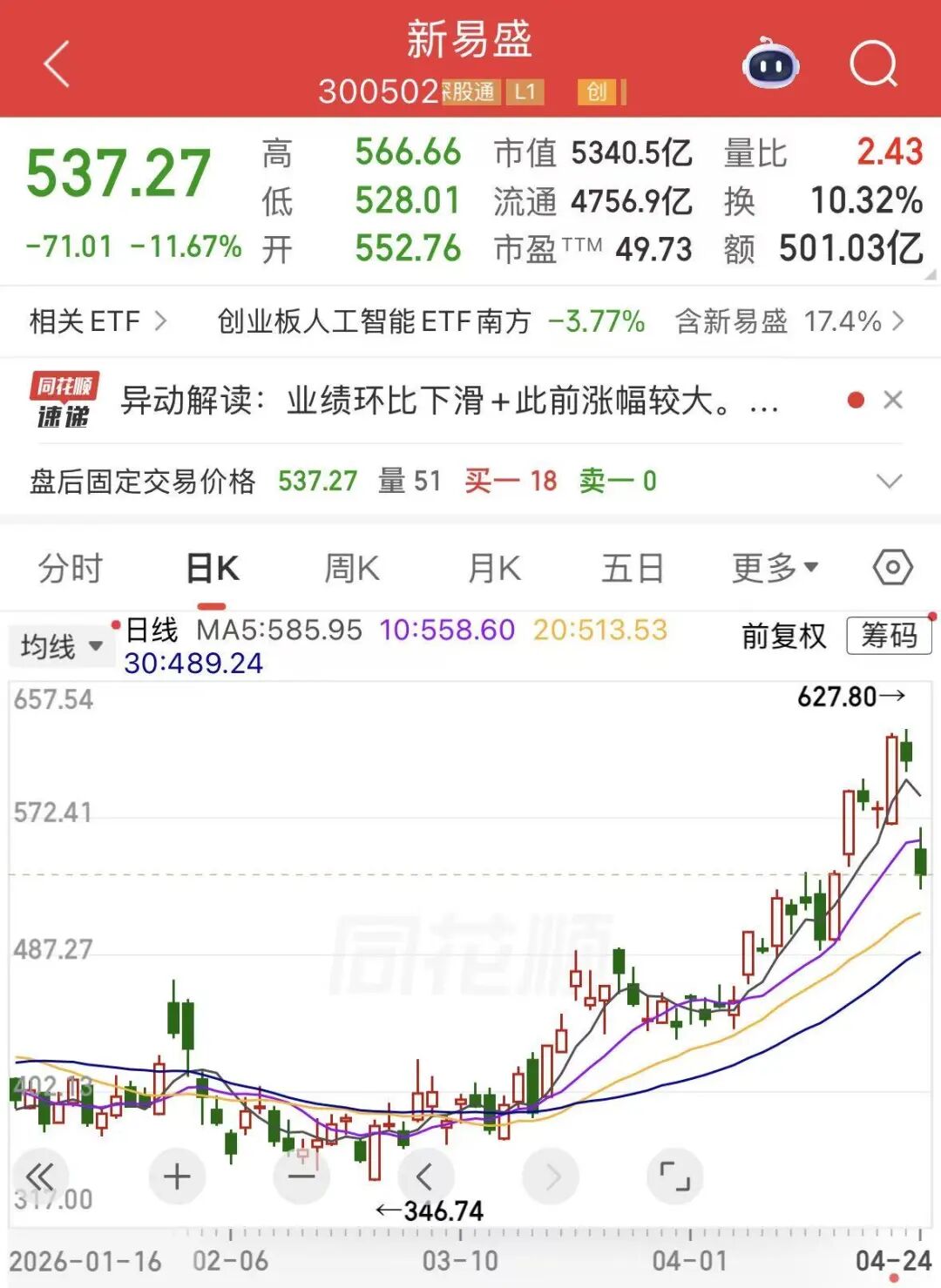Show the 筹码 distribution

pos(889,637)
